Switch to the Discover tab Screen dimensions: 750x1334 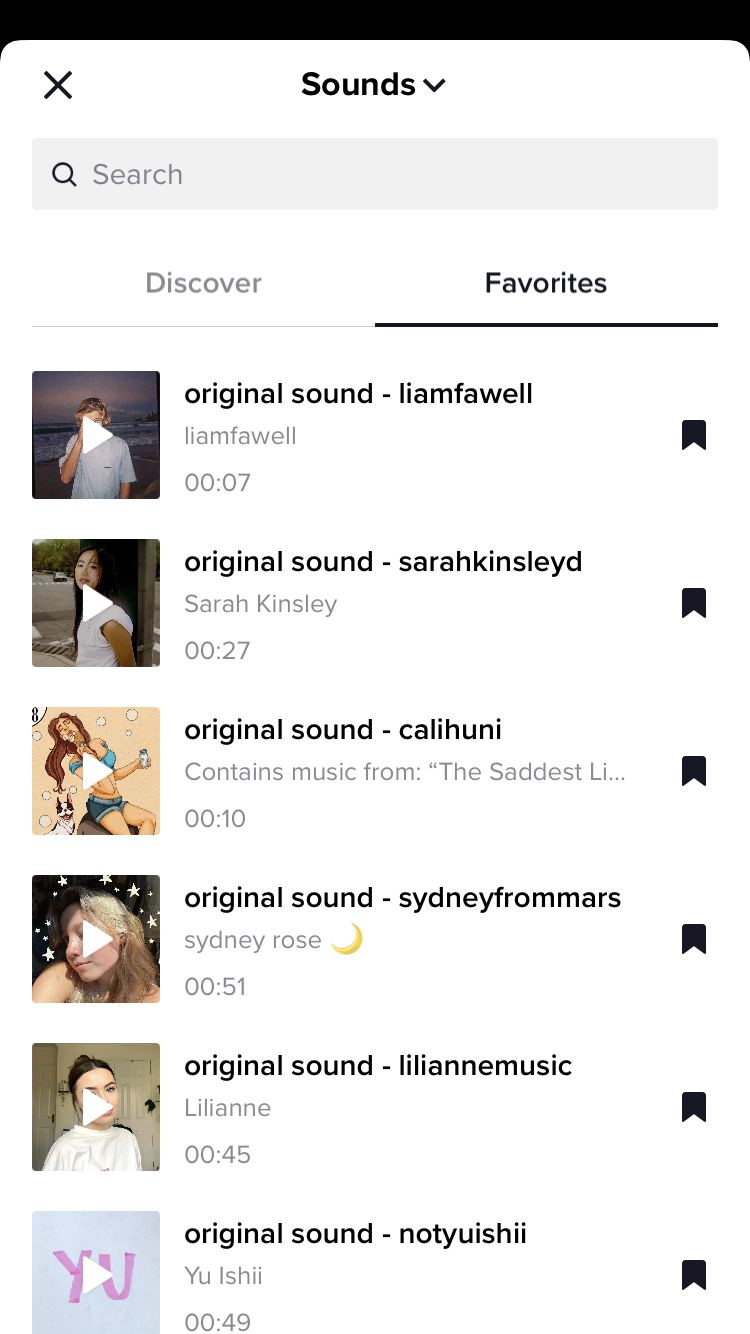[x=203, y=283]
